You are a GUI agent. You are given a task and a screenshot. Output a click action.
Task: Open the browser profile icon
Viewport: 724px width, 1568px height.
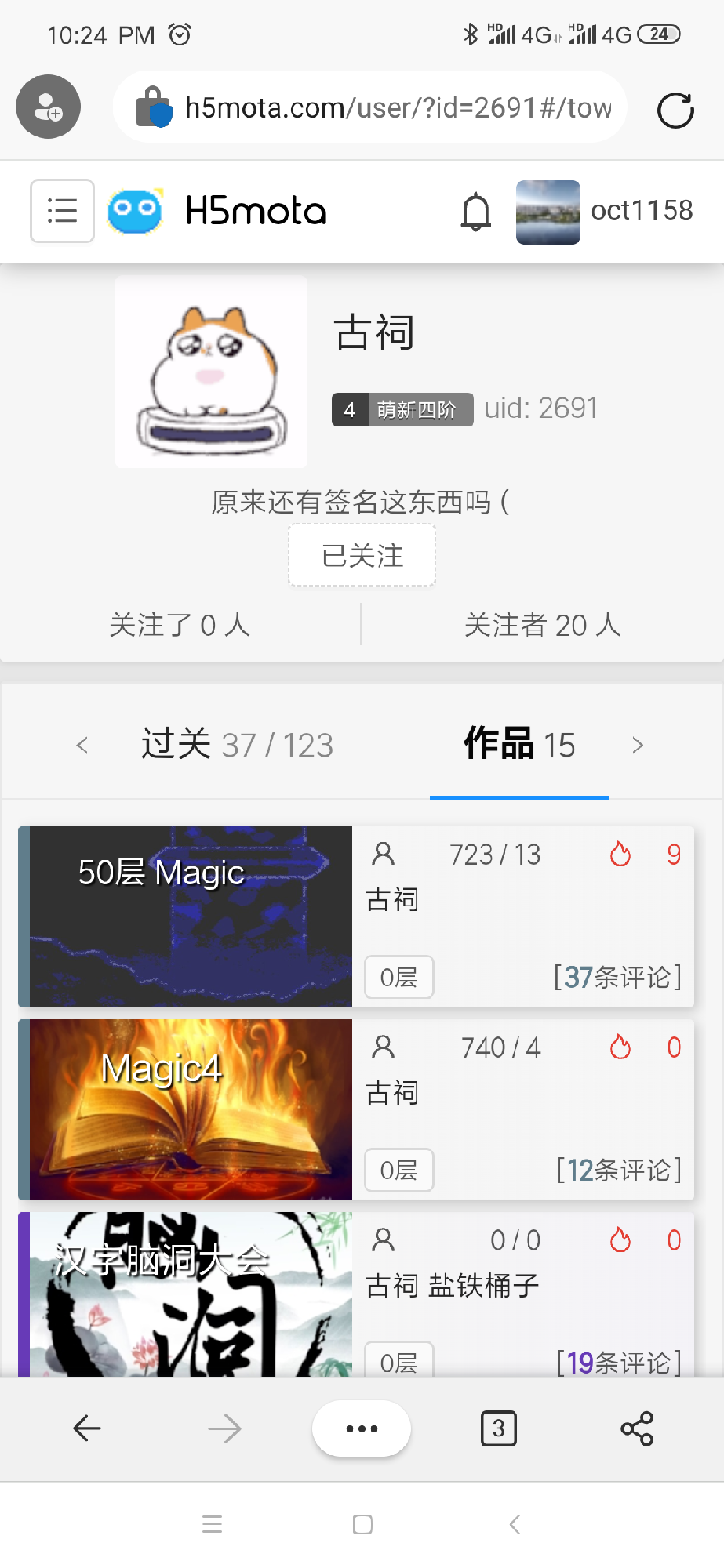49,107
